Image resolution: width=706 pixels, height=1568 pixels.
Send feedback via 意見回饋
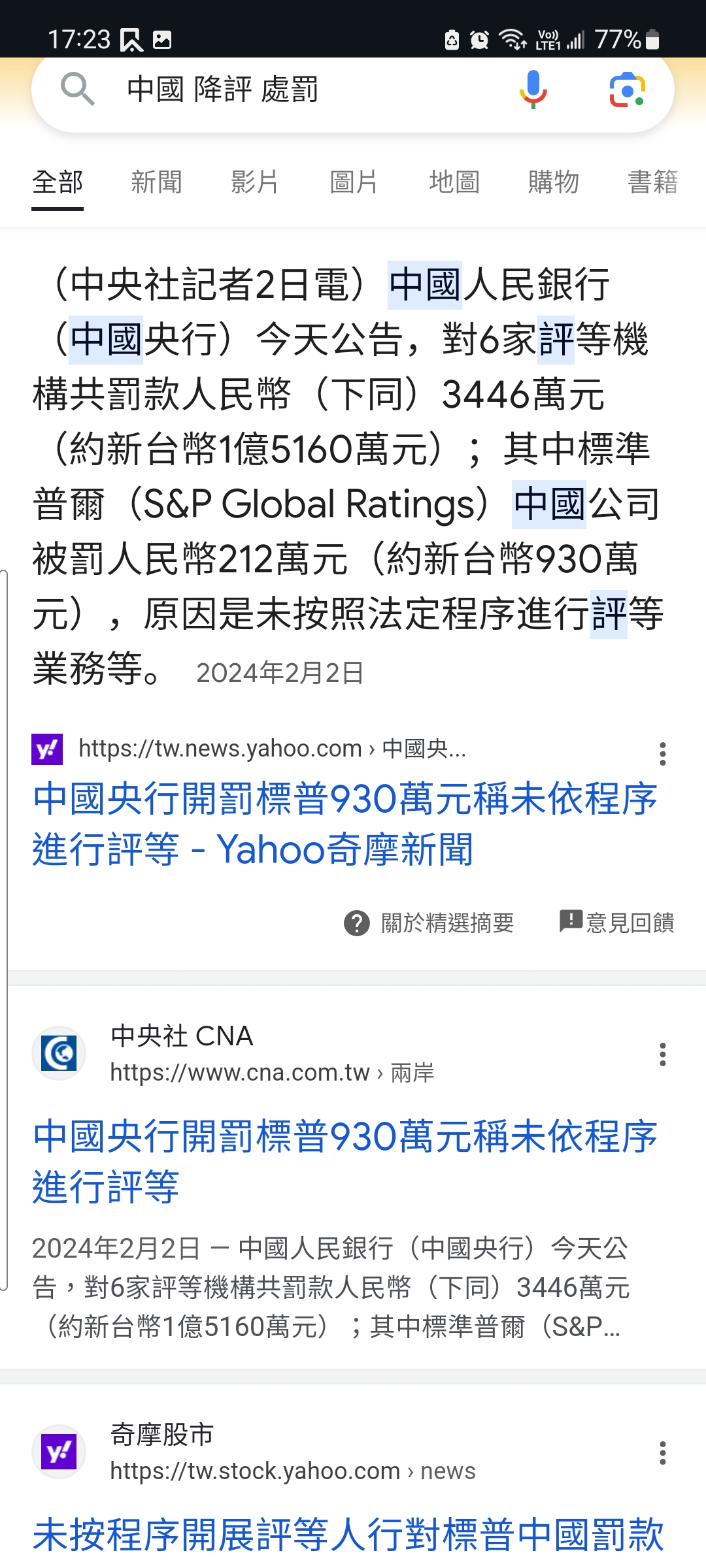pyautogui.click(x=617, y=923)
